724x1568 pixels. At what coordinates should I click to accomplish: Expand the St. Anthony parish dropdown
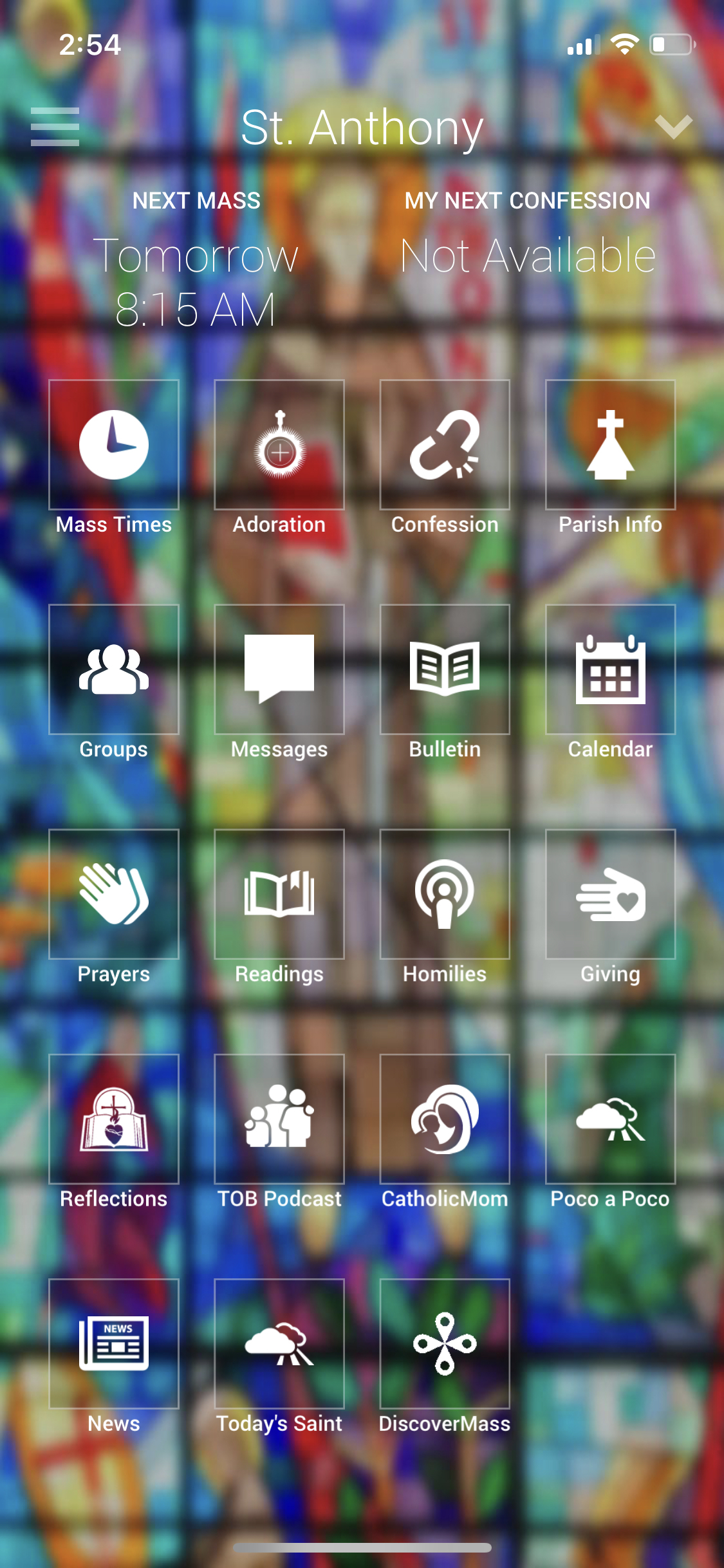tap(673, 127)
